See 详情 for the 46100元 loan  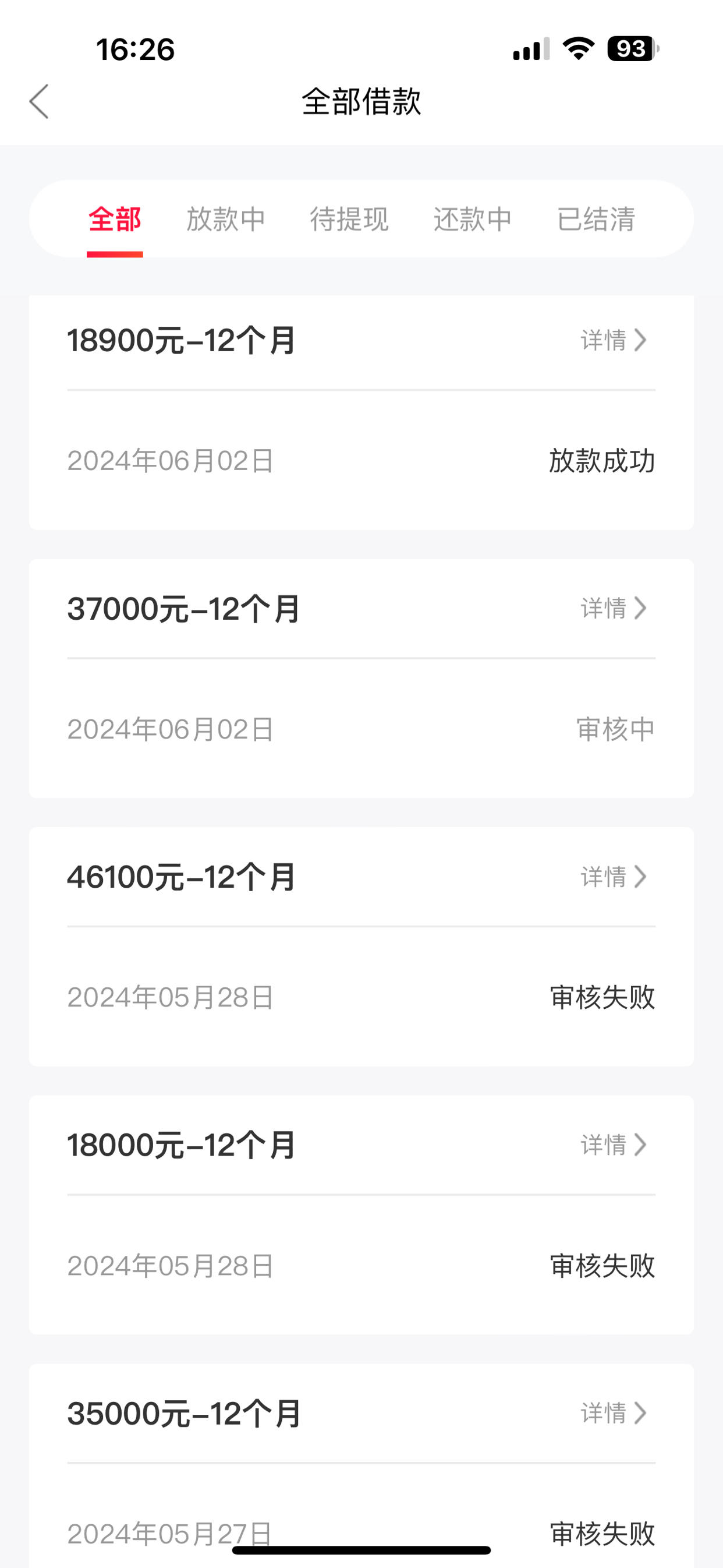pyautogui.click(x=614, y=877)
